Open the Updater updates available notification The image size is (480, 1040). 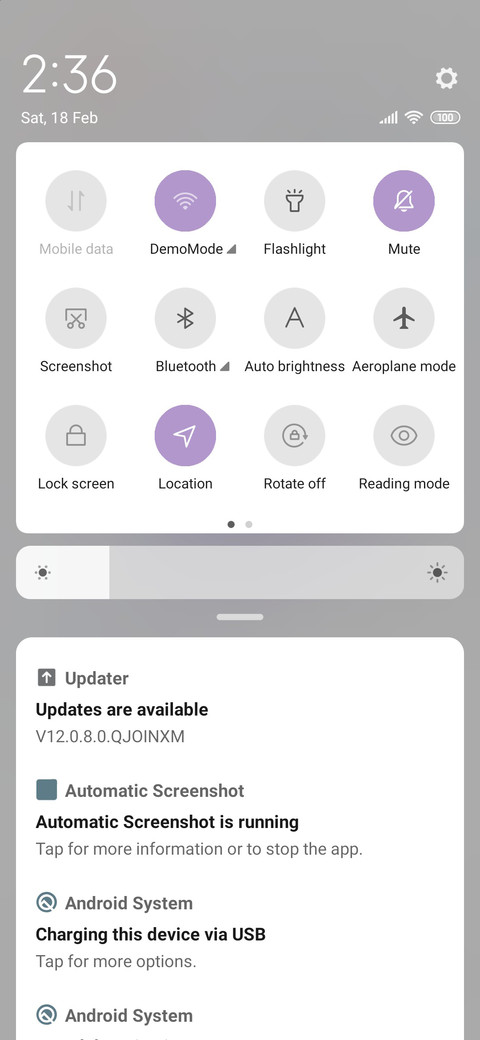[240, 706]
